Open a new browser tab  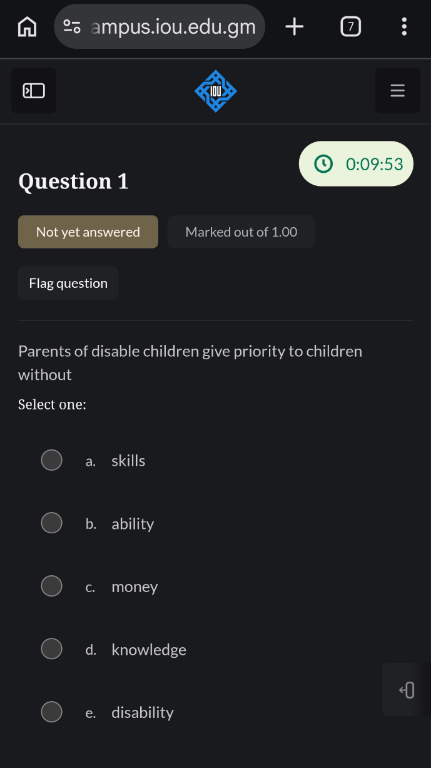[x=294, y=26]
